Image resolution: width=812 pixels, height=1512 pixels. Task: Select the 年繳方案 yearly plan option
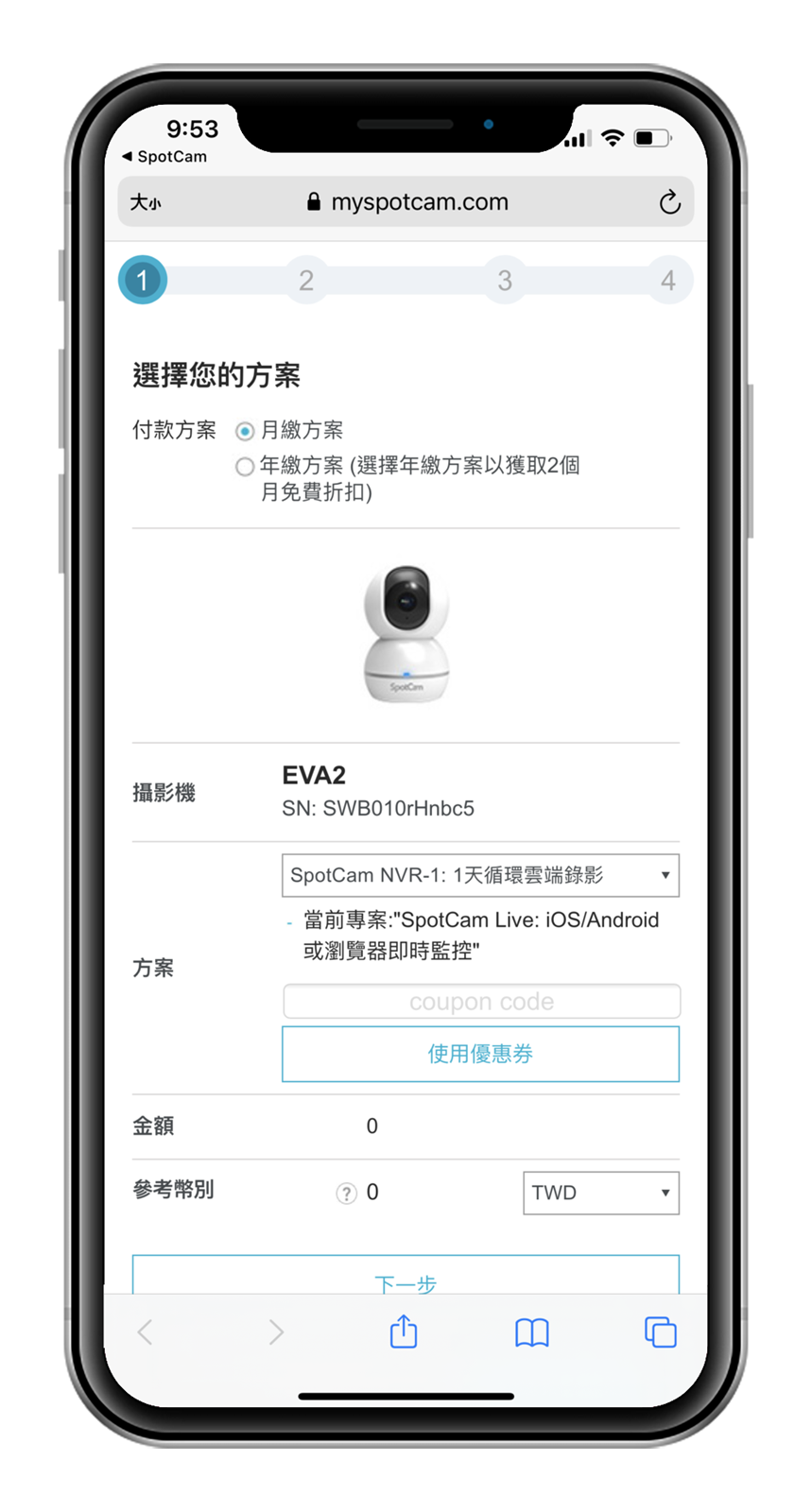tap(245, 466)
